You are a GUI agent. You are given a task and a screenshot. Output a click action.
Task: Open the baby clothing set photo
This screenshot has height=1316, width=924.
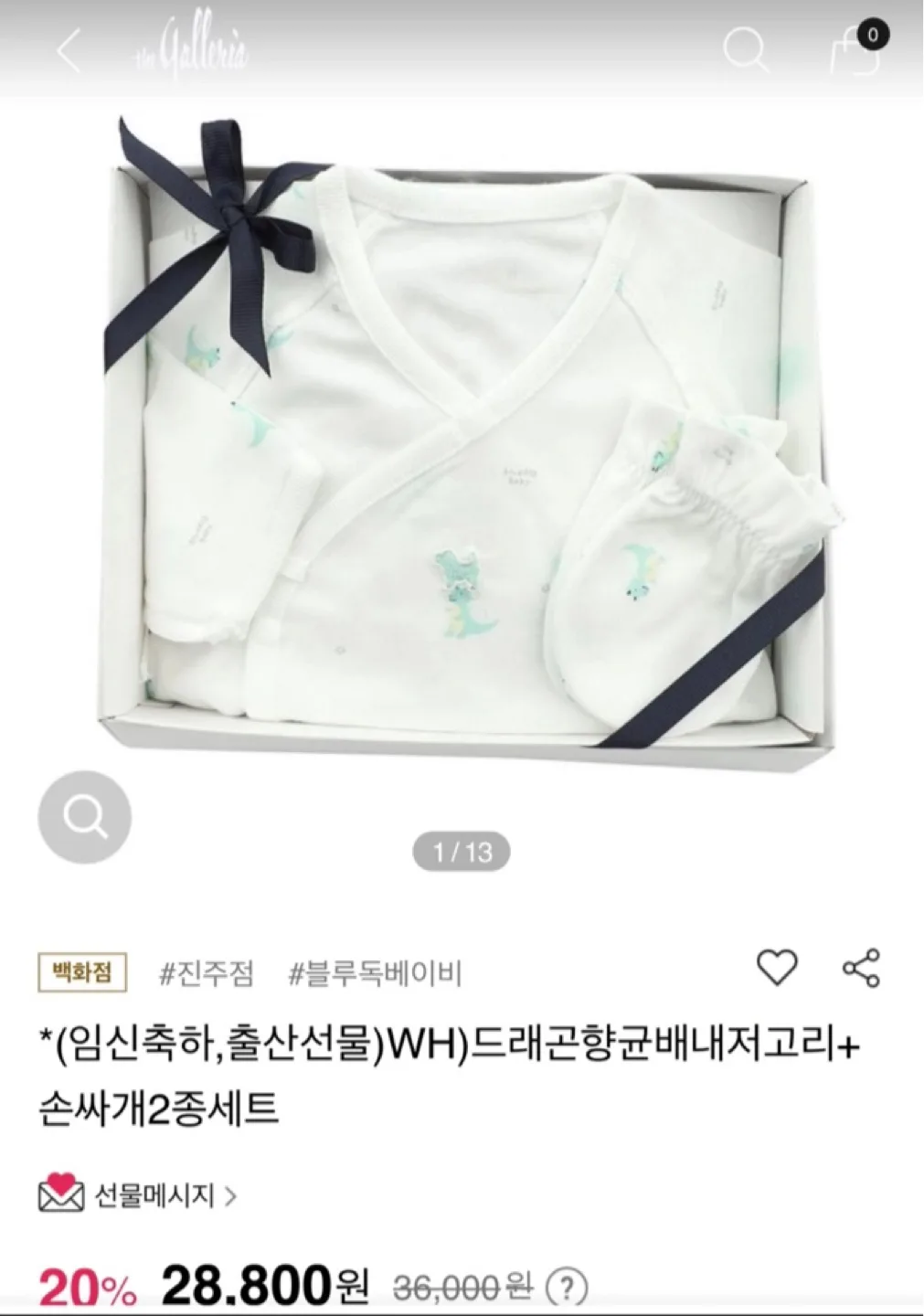click(x=466, y=439)
